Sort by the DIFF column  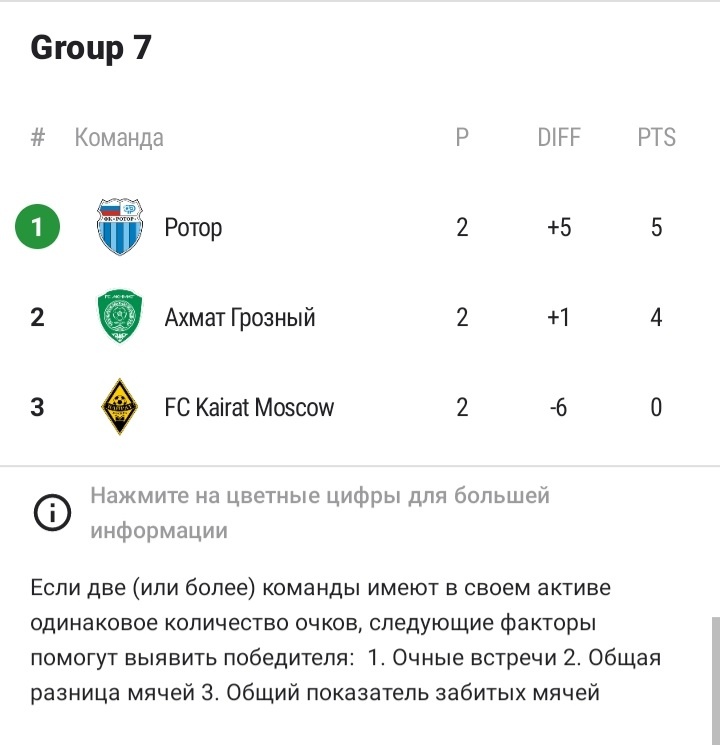(559, 138)
